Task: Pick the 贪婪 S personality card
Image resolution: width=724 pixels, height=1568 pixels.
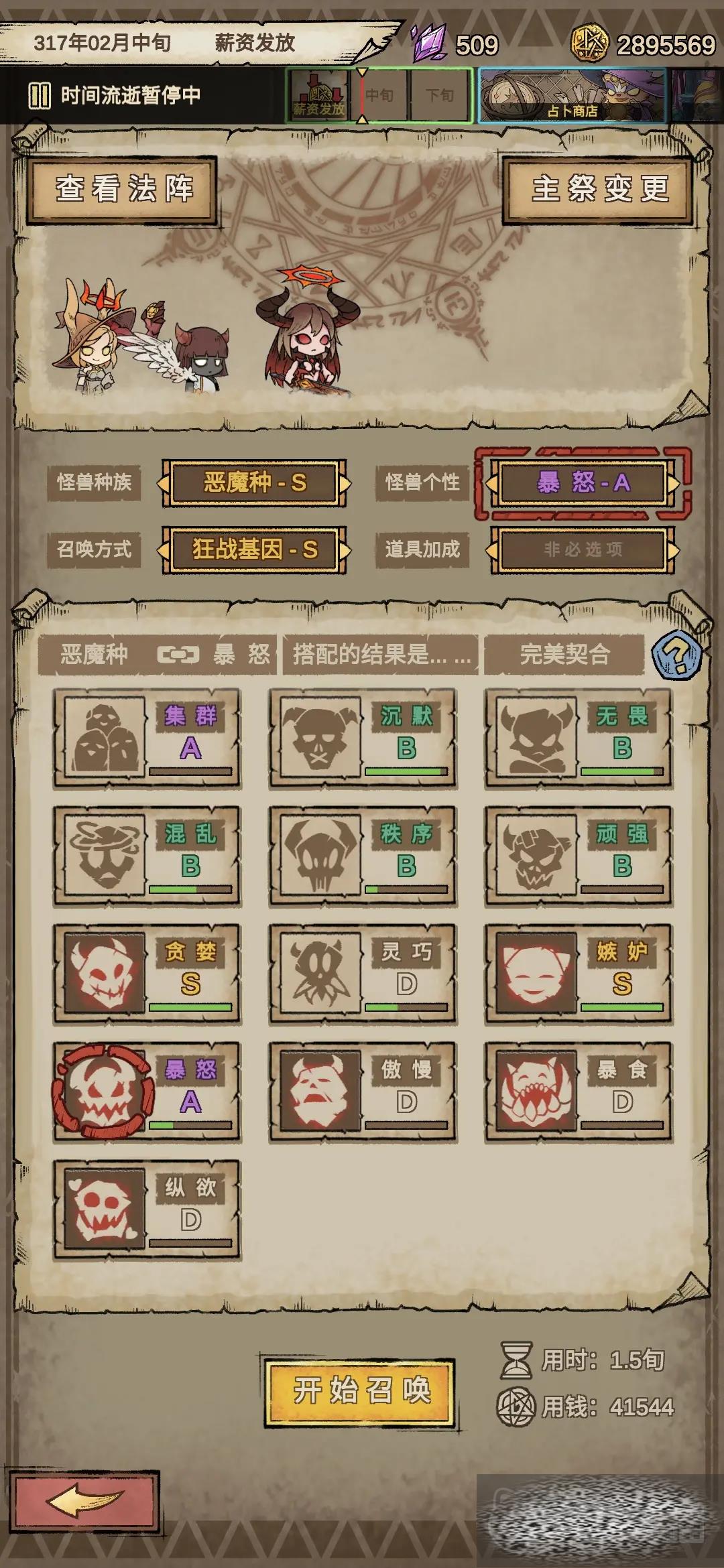Action: pyautogui.click(x=147, y=974)
